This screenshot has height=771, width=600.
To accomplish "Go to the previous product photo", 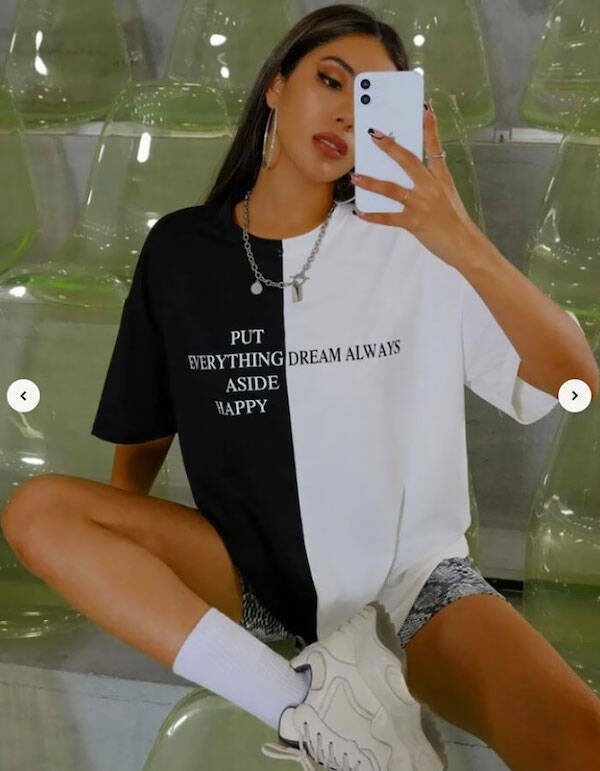I will (x=23, y=396).
